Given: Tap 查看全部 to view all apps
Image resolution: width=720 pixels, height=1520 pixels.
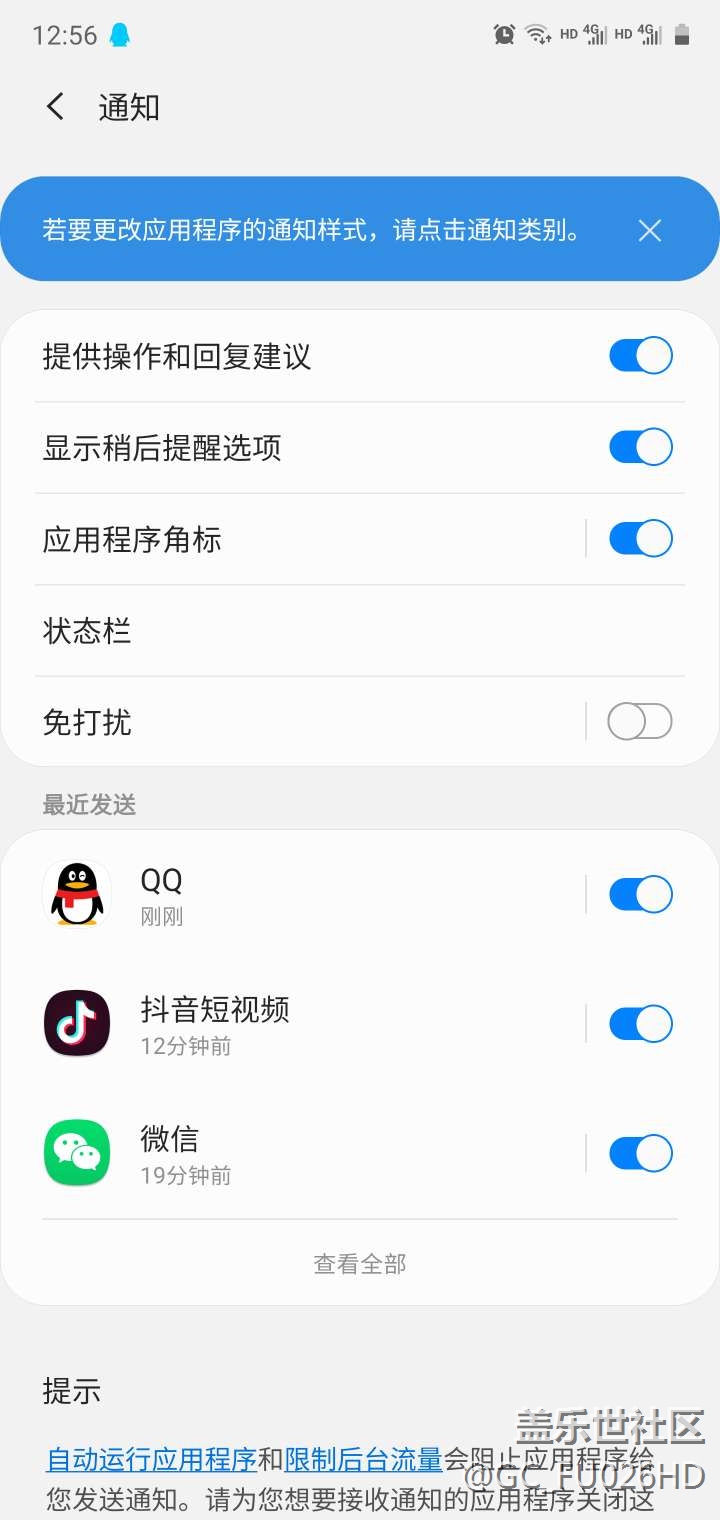Looking at the screenshot, I should (360, 1264).
